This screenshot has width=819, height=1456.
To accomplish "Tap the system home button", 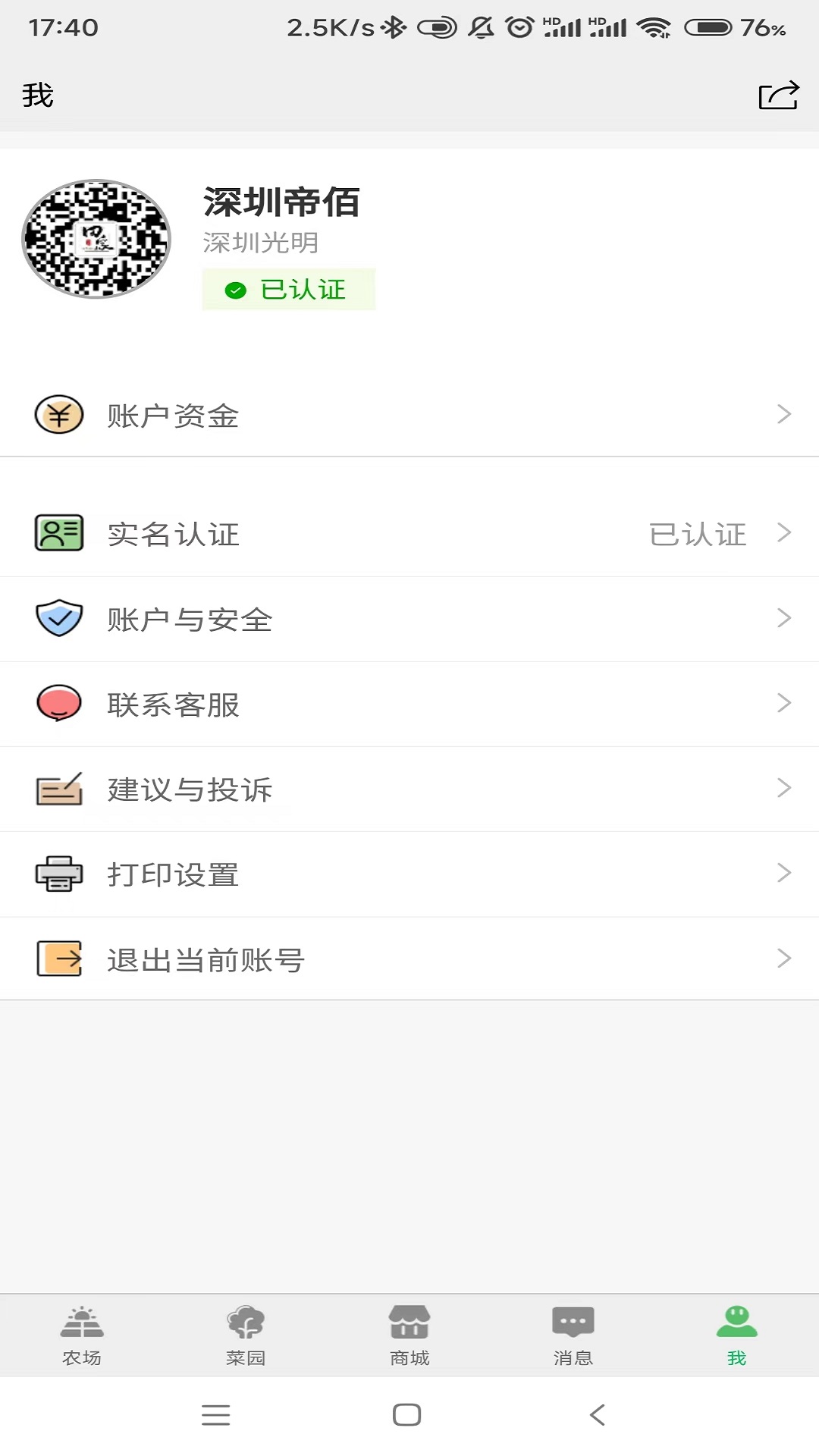I will (407, 1414).
